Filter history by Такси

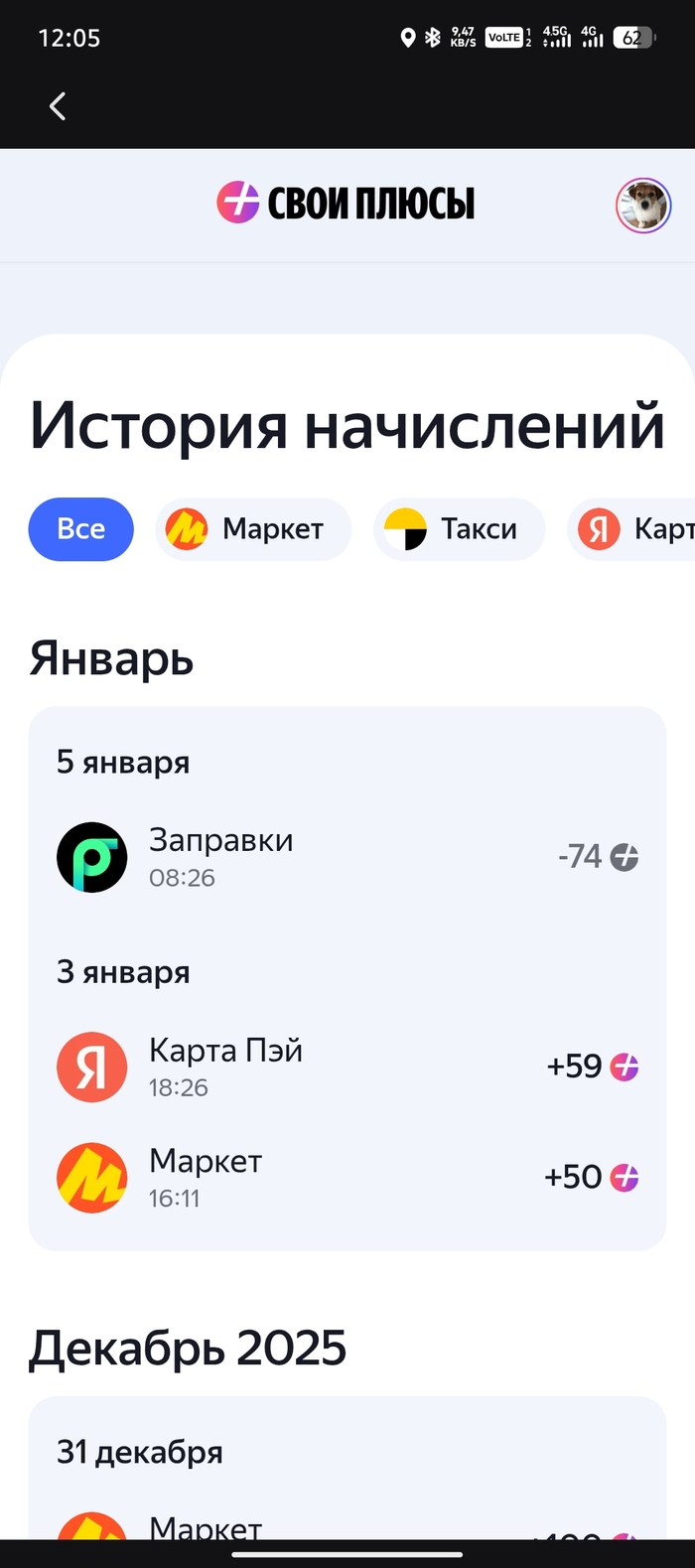click(x=459, y=529)
